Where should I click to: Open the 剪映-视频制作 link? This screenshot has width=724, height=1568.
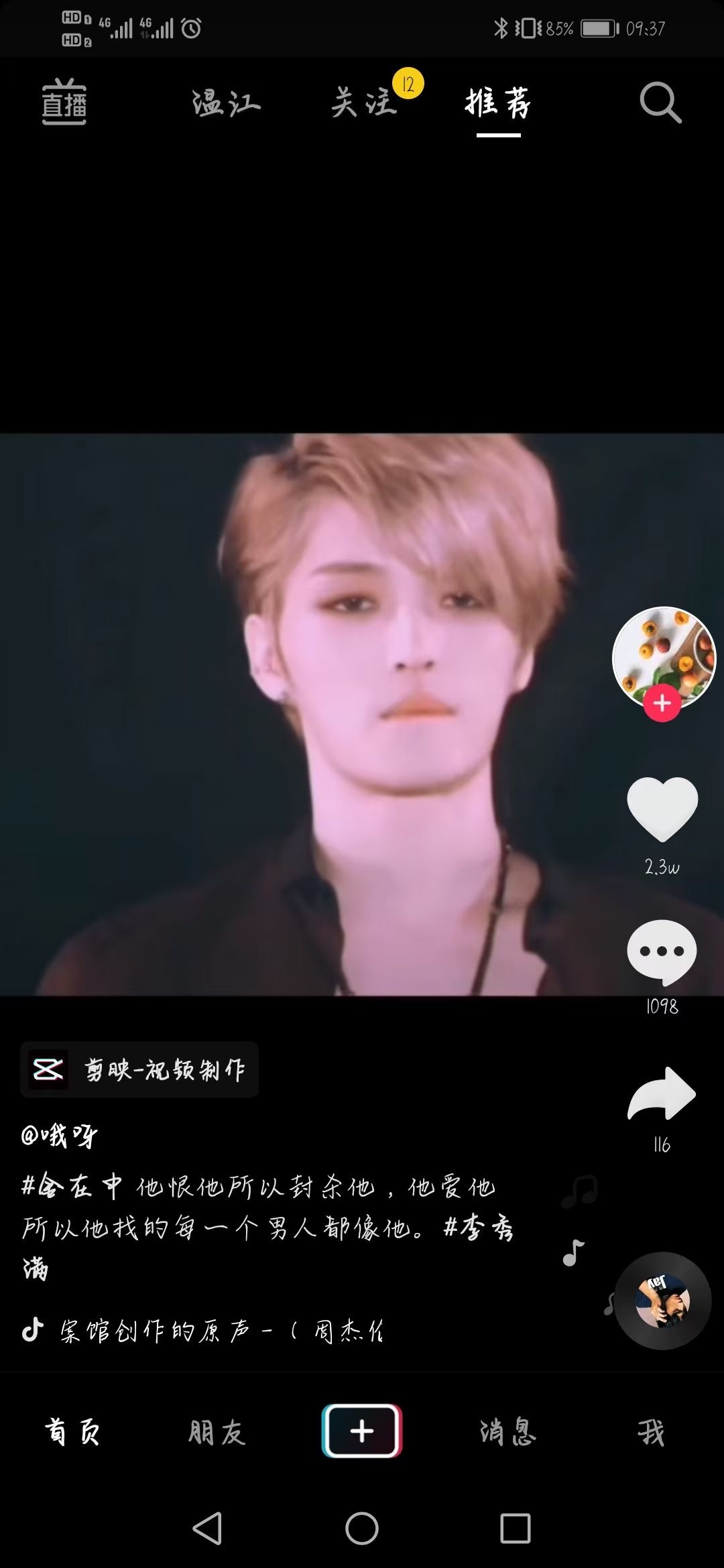[139, 1069]
